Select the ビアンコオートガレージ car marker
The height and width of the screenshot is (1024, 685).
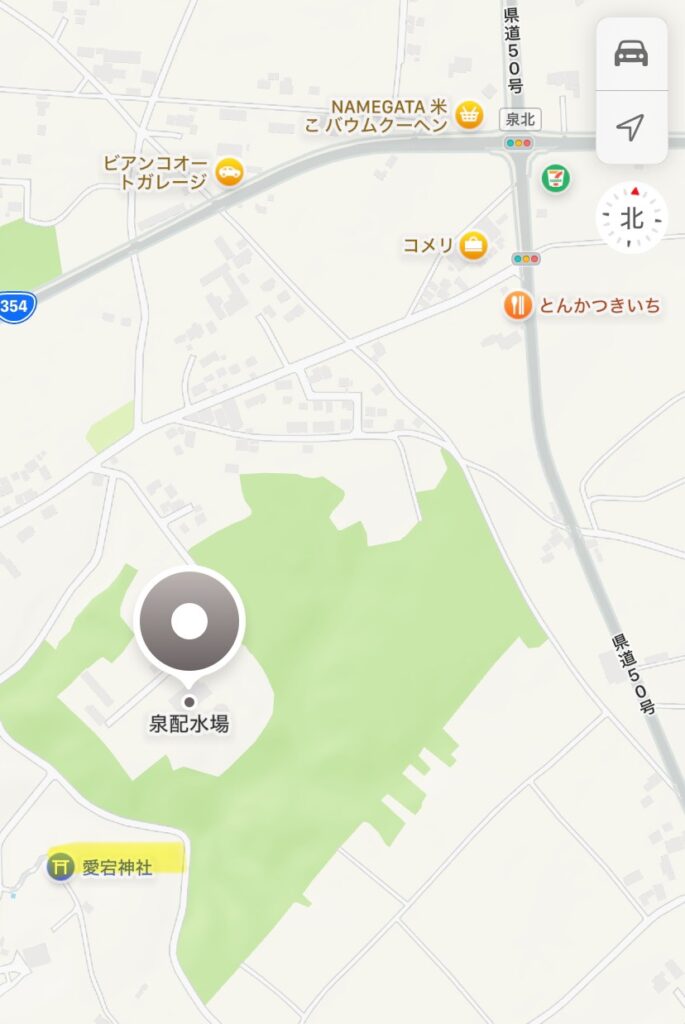229,172
